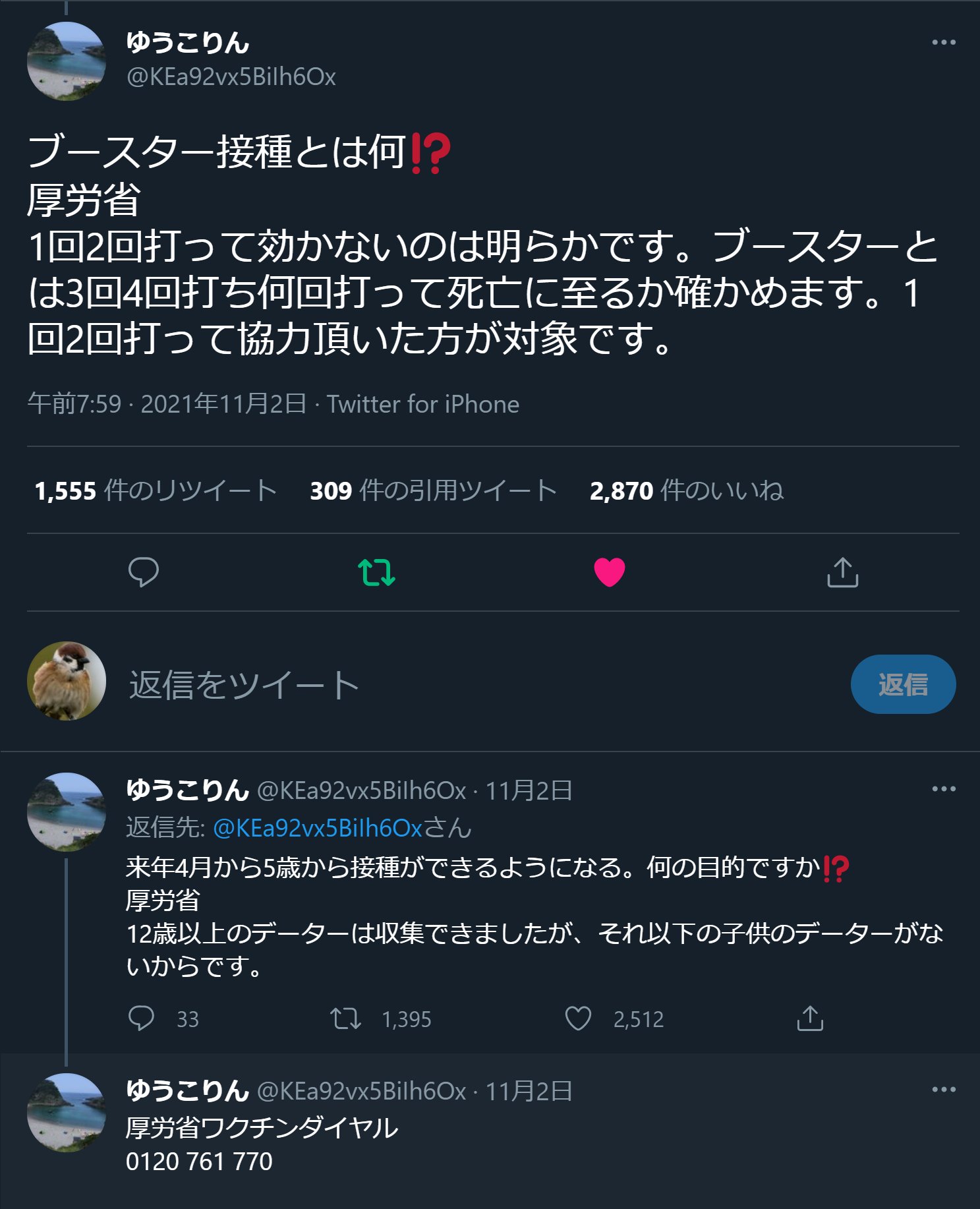View the 309 quote tweets
The image size is (980, 1209).
(x=433, y=491)
